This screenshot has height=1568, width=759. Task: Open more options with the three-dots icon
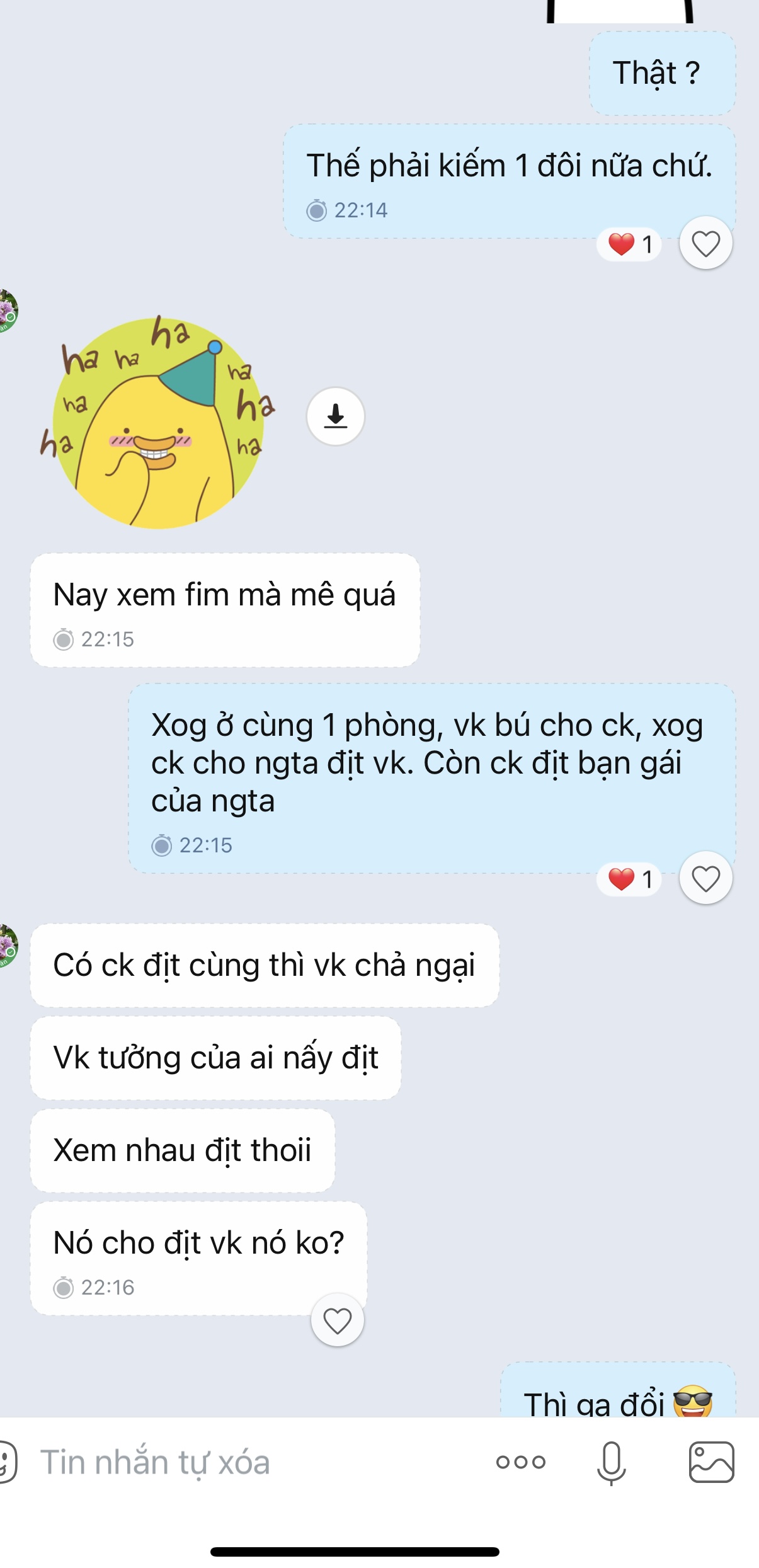520,1462
